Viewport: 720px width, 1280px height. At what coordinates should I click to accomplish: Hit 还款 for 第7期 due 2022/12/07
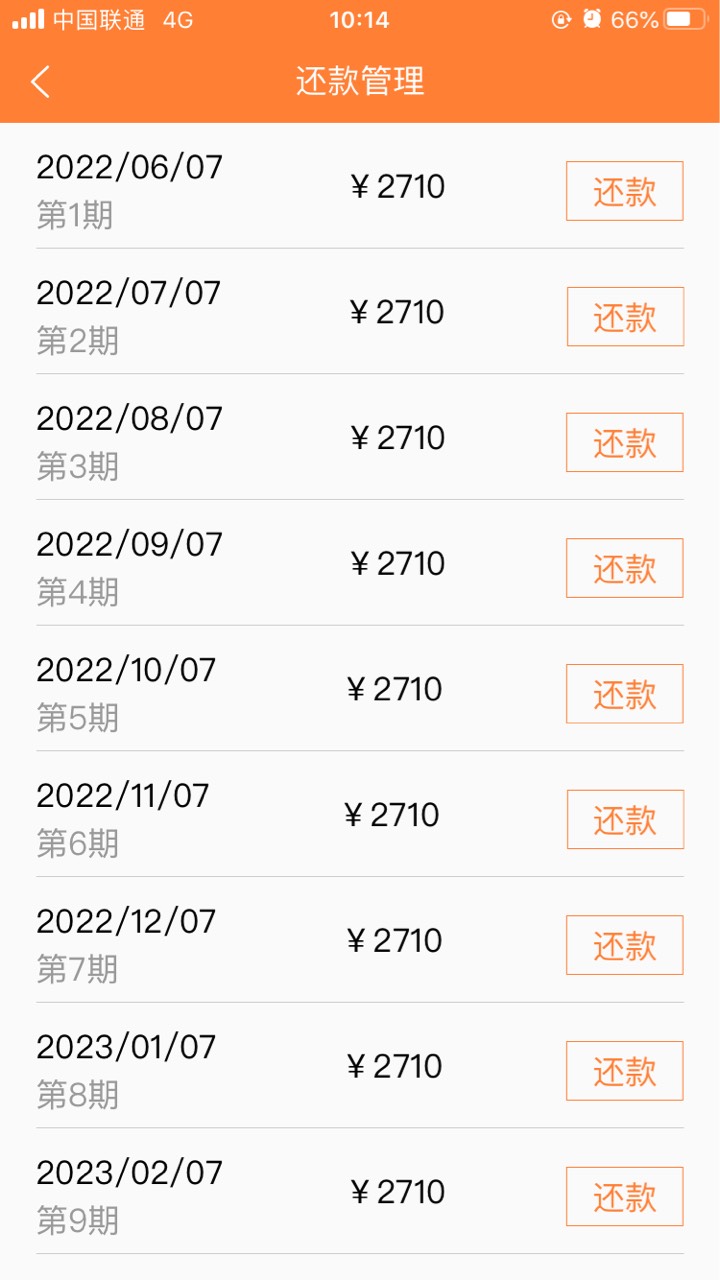pos(625,945)
